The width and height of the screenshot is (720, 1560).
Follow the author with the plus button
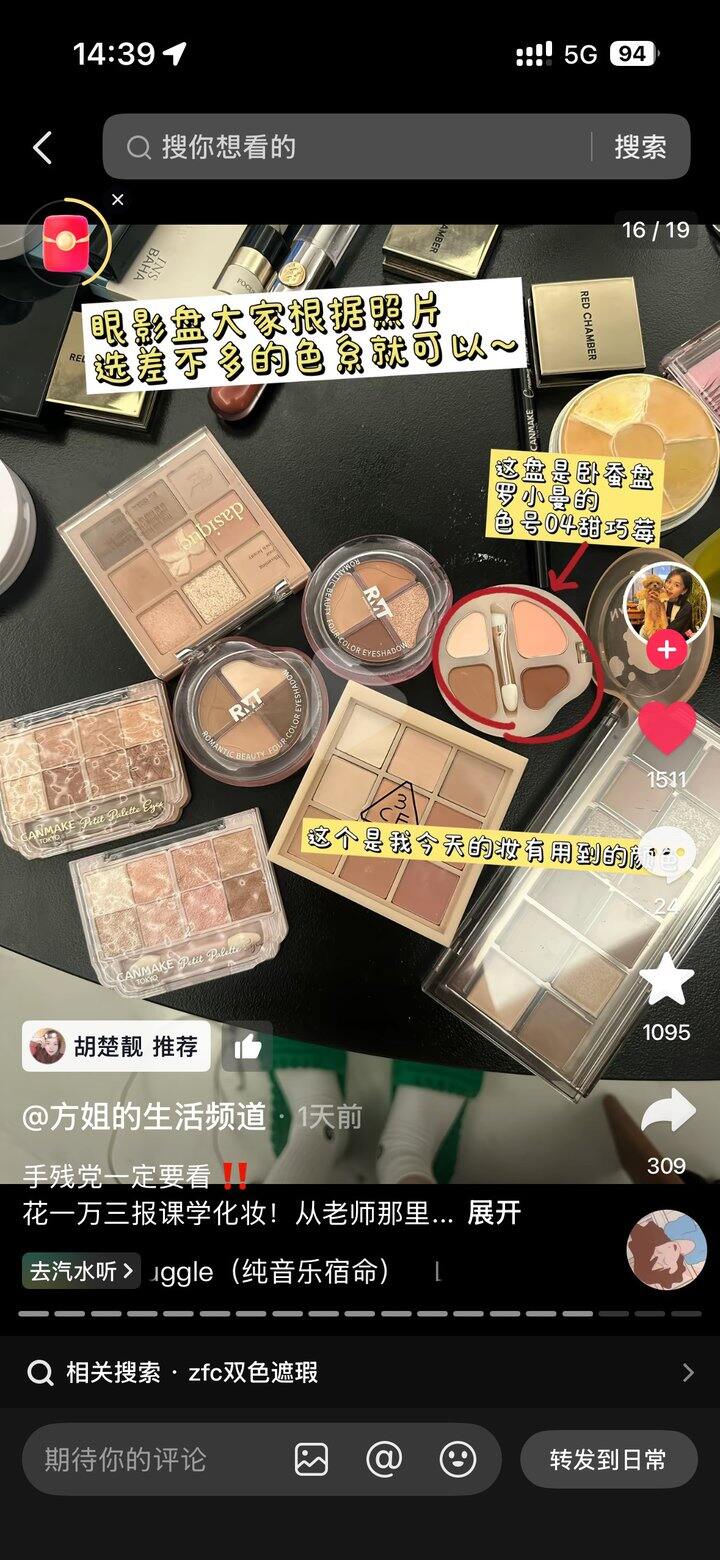click(666, 650)
